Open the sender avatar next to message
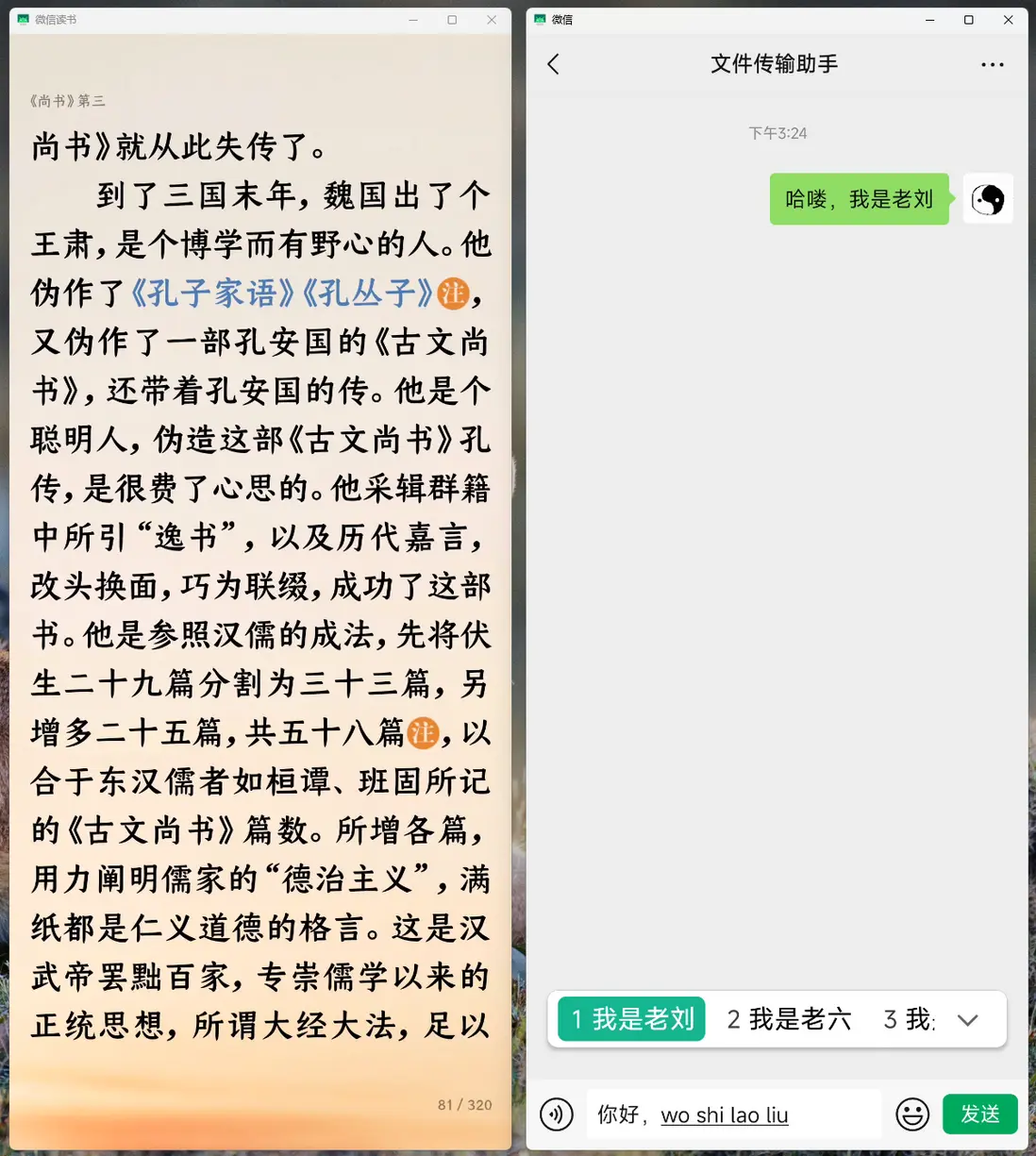The width and height of the screenshot is (1036, 1156). pyautogui.click(x=988, y=199)
